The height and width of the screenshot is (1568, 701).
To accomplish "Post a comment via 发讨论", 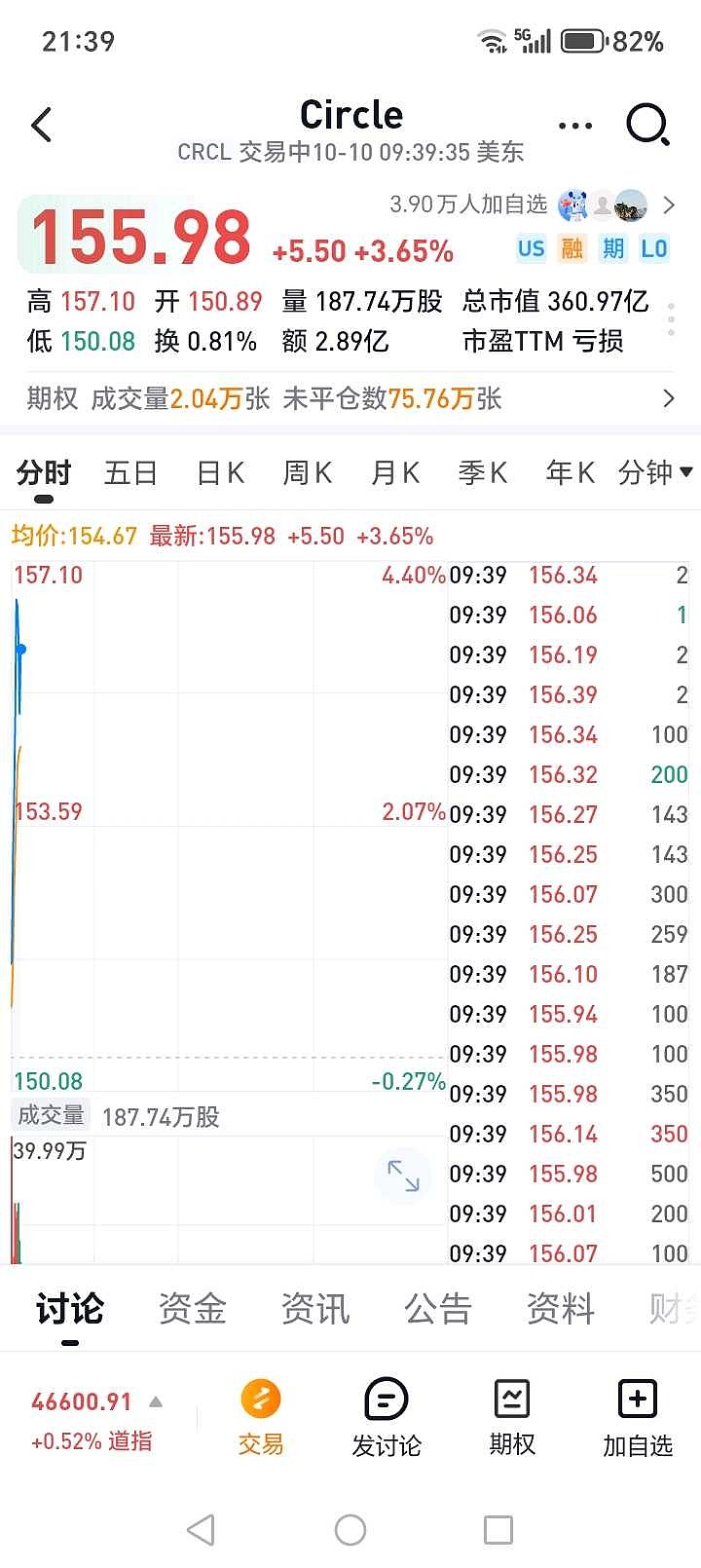I will pyautogui.click(x=387, y=1417).
